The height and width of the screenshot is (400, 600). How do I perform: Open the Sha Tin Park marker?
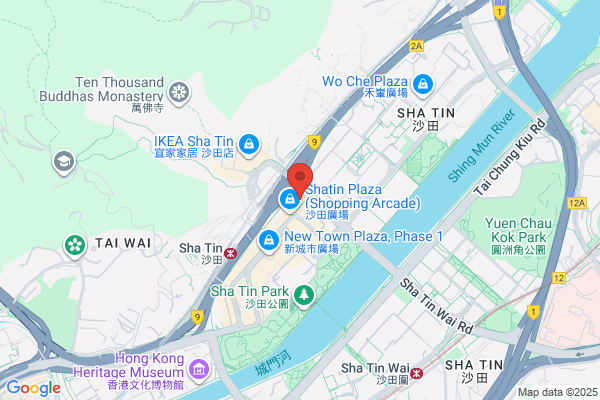pos(304,296)
